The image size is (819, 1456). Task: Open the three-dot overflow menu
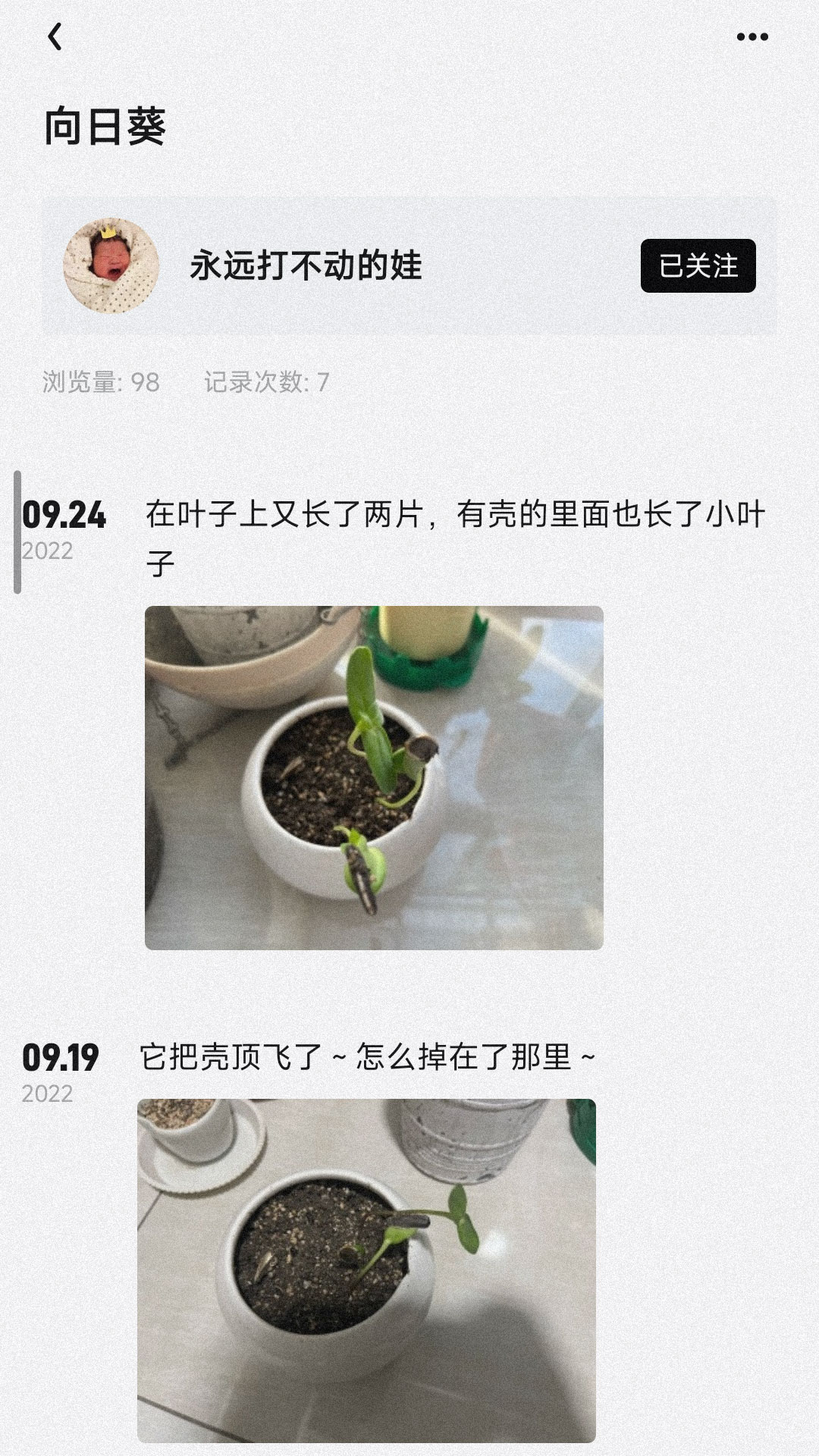coord(752,36)
